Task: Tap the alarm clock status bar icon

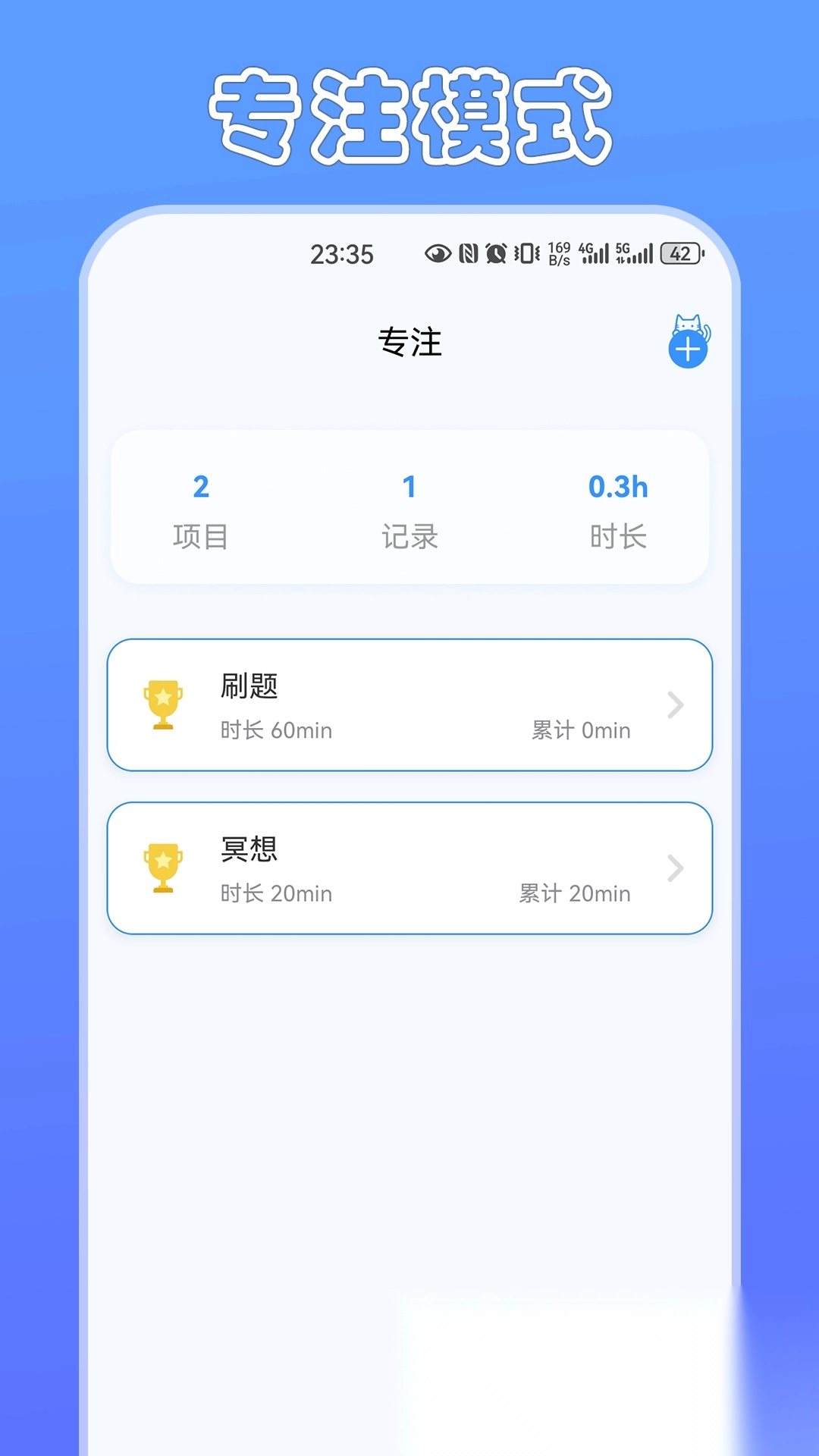Action: tap(494, 253)
